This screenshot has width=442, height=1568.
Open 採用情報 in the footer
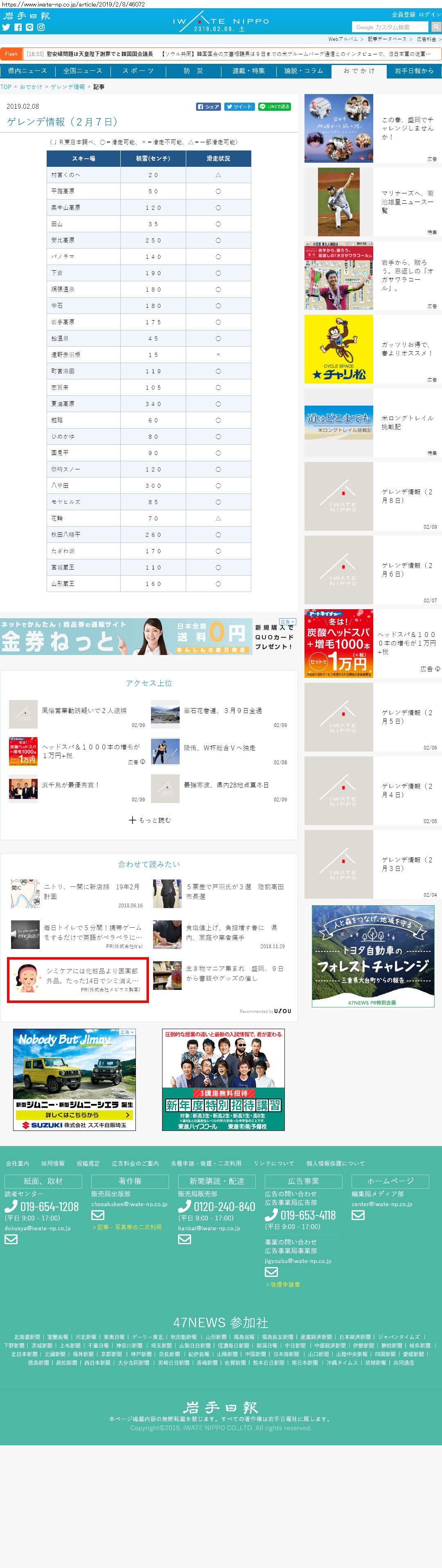tap(52, 1163)
